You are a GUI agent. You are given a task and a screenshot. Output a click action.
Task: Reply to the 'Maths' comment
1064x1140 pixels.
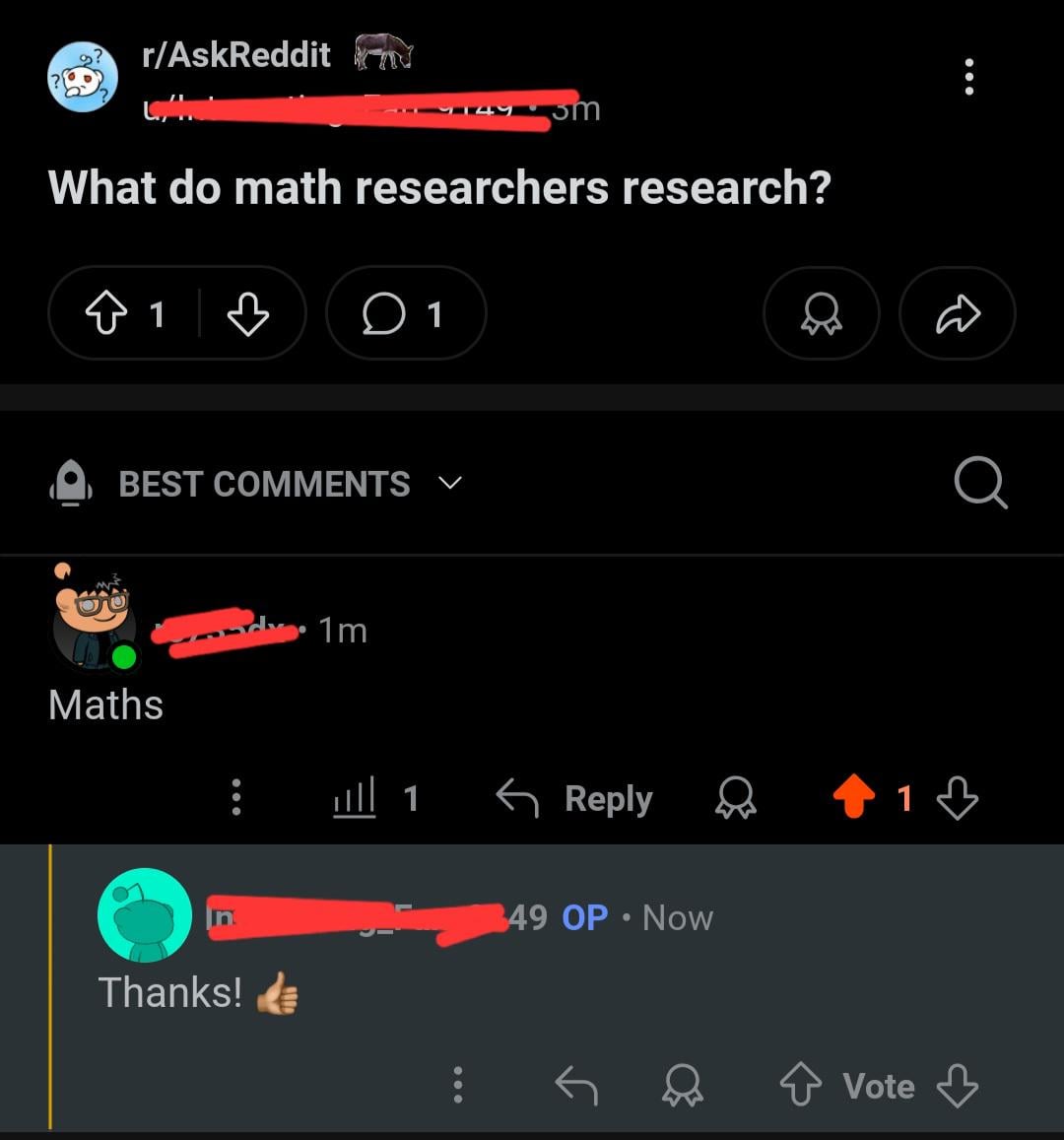574,798
